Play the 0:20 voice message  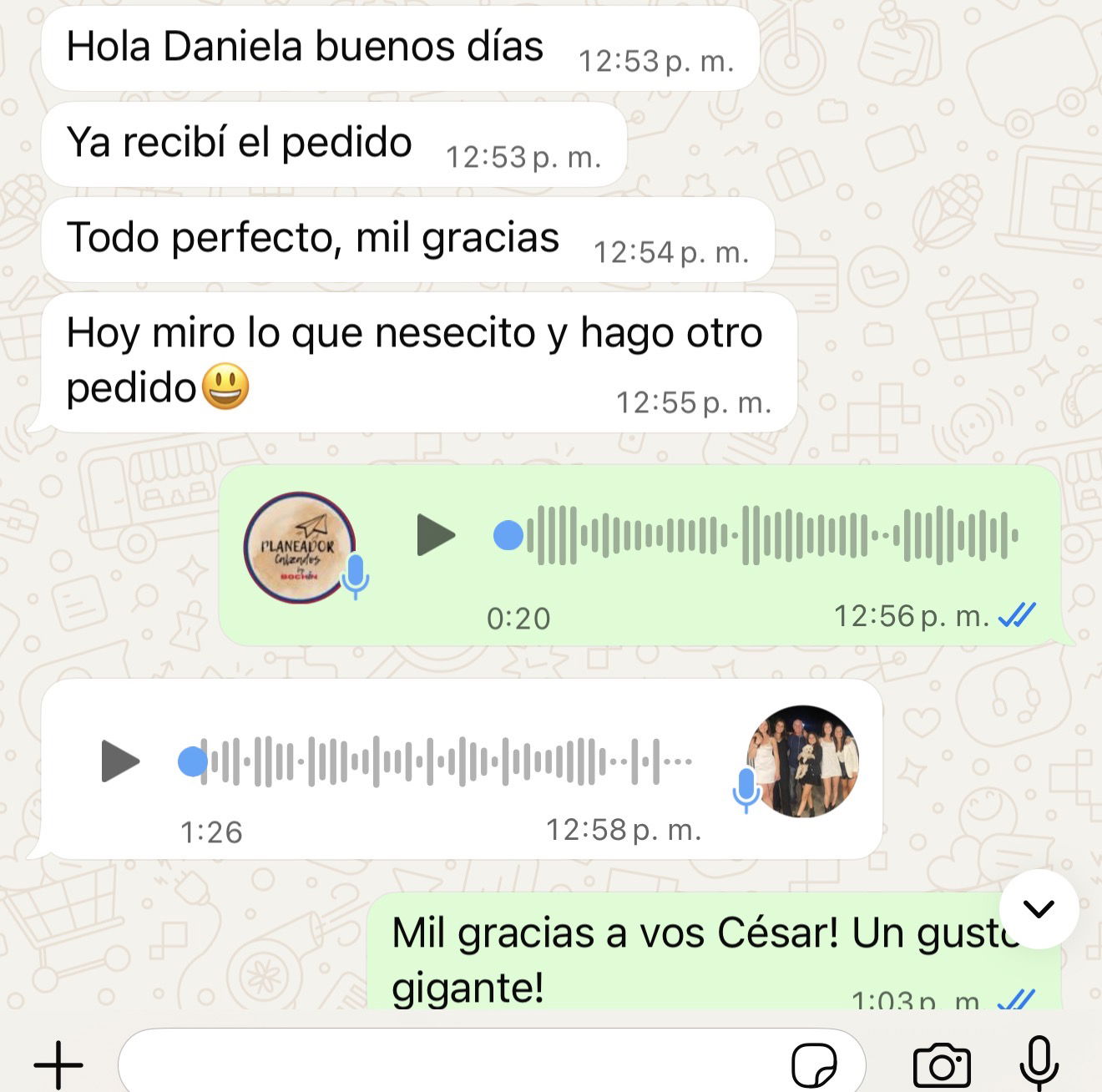[x=435, y=535]
